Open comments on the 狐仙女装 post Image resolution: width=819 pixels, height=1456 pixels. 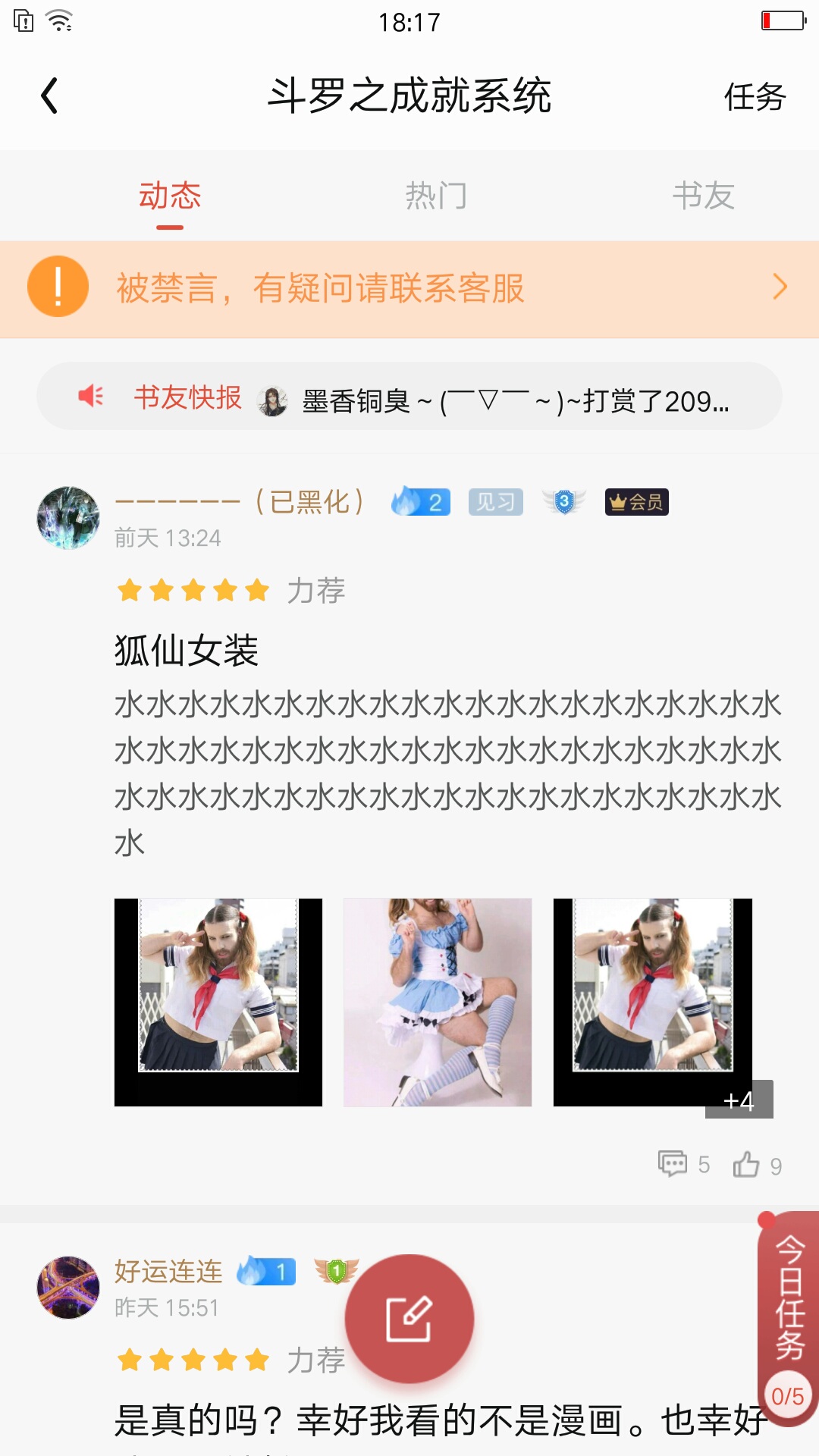tap(683, 1164)
